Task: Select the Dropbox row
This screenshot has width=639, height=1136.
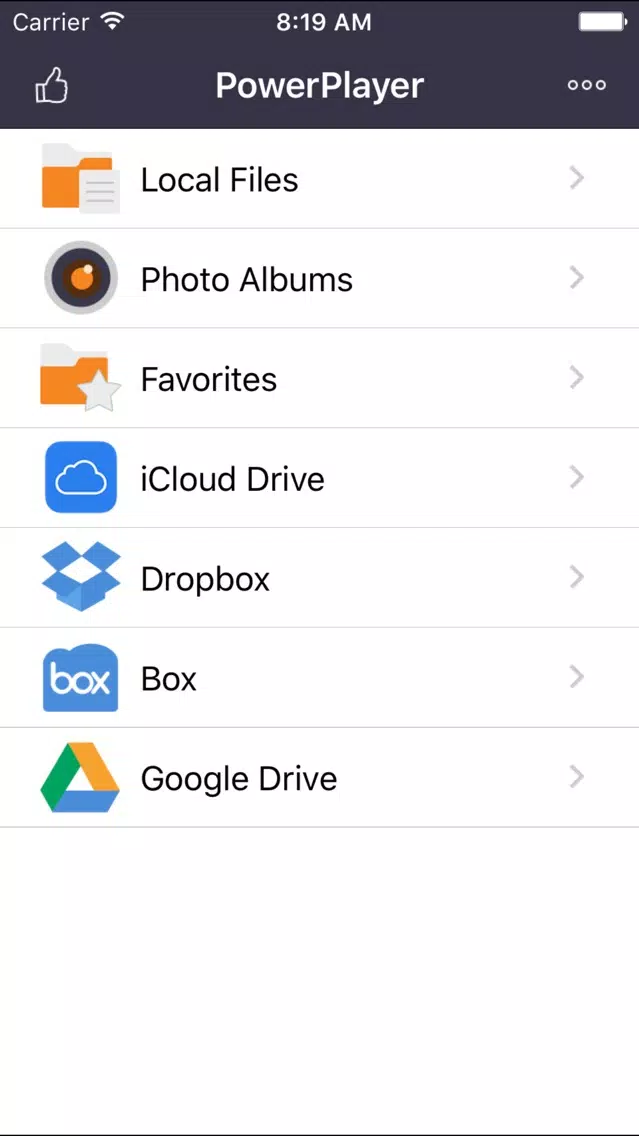Action: pyautogui.click(x=320, y=577)
